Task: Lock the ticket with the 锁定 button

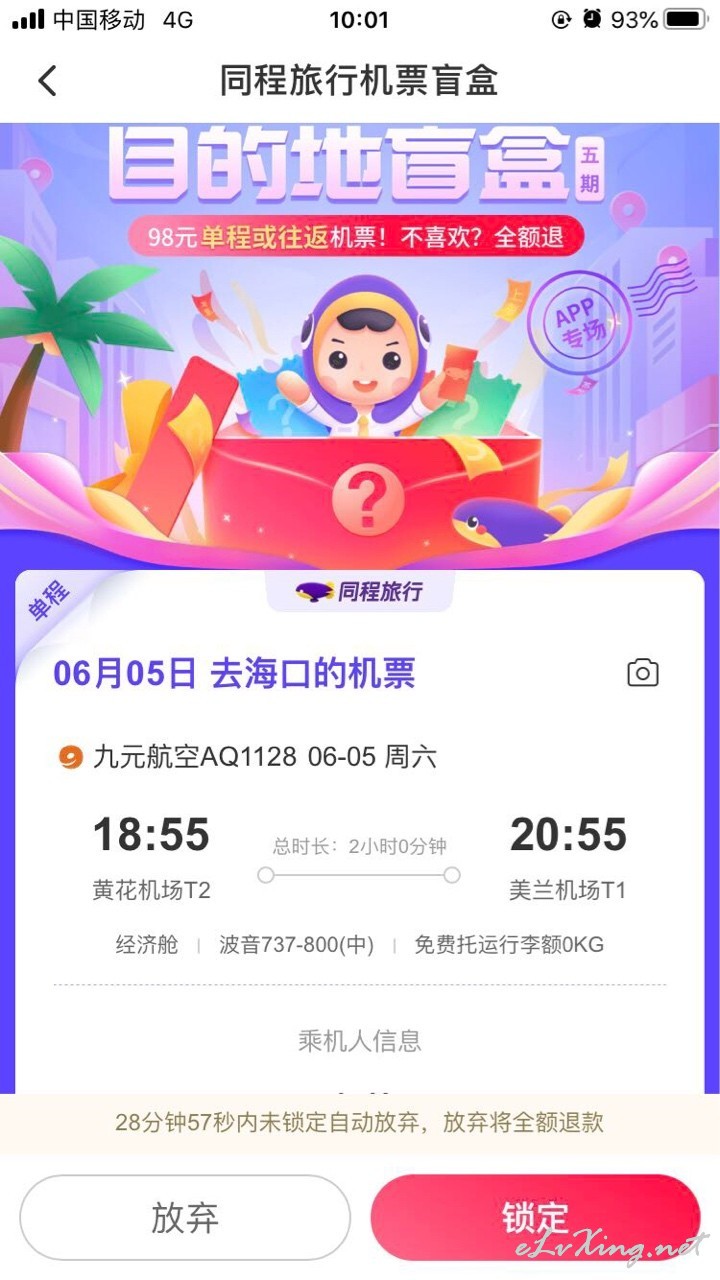Action: tap(535, 1217)
